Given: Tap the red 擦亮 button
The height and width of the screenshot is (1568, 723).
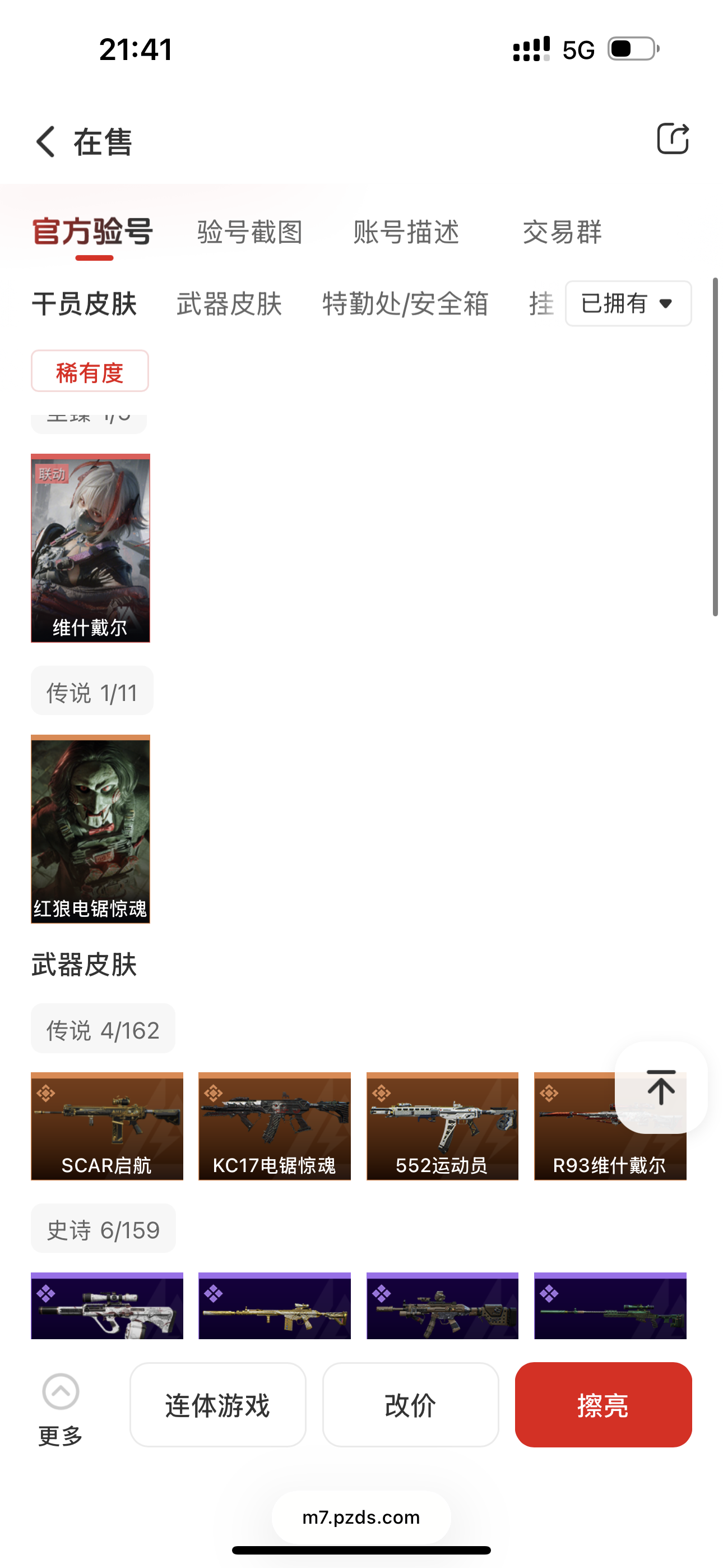Looking at the screenshot, I should click(x=602, y=1405).
